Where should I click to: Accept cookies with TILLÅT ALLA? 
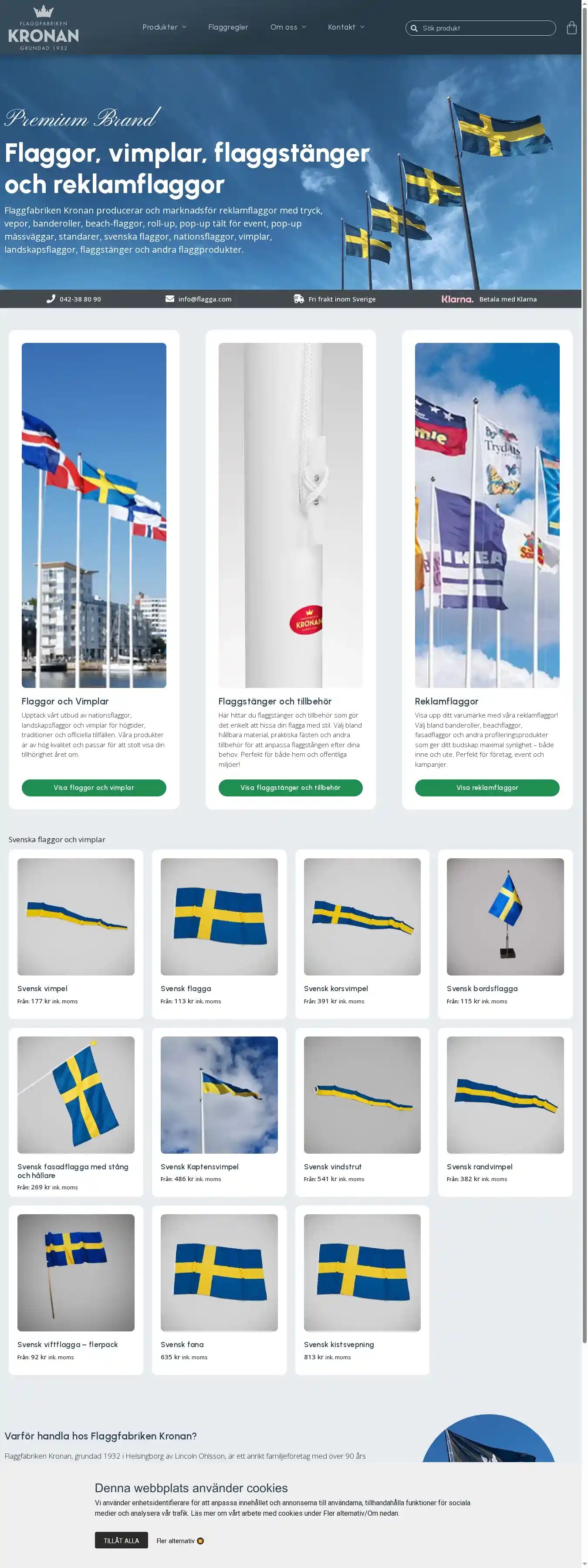point(121,1540)
